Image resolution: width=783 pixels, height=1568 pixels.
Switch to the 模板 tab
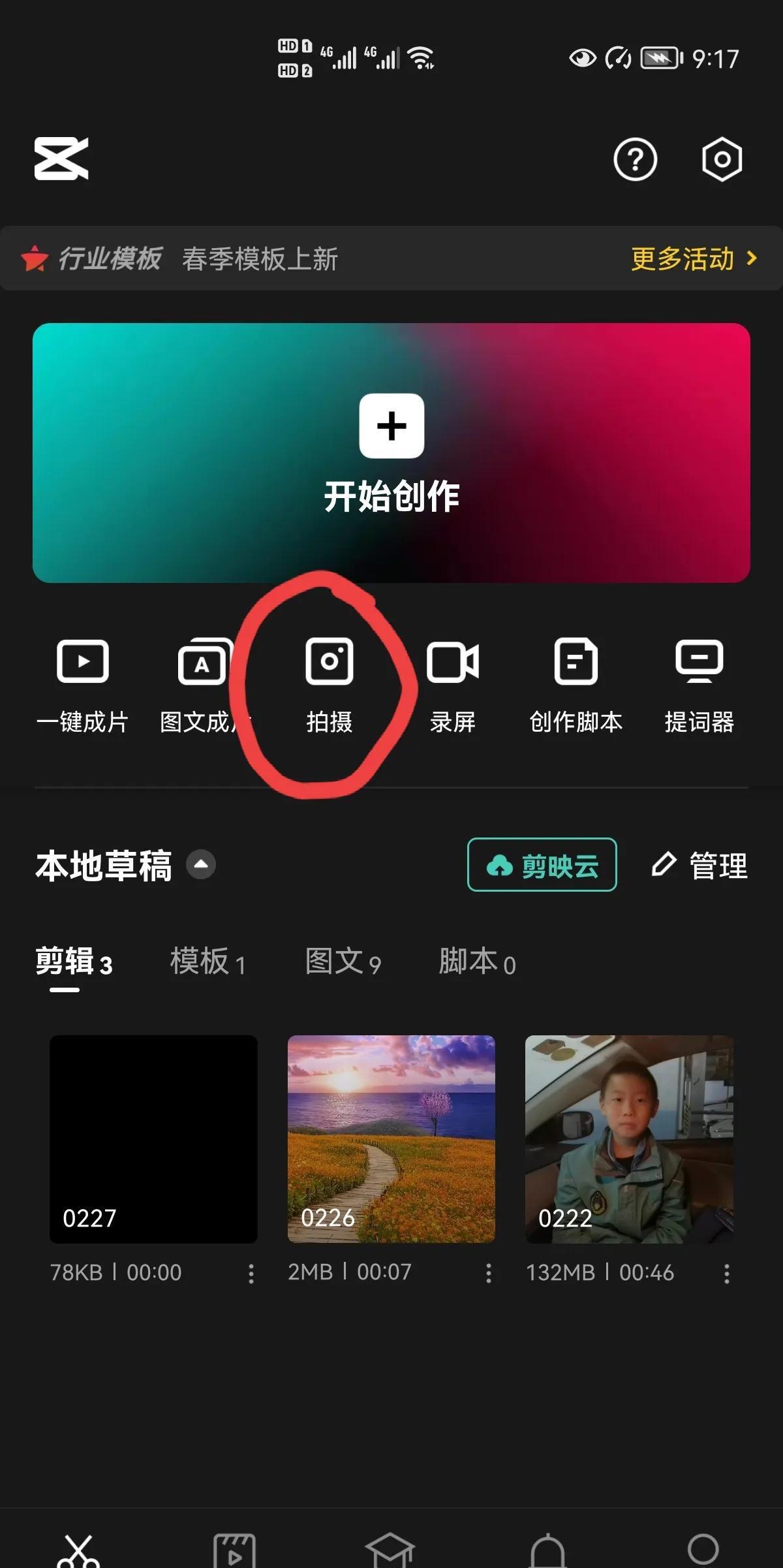(207, 962)
